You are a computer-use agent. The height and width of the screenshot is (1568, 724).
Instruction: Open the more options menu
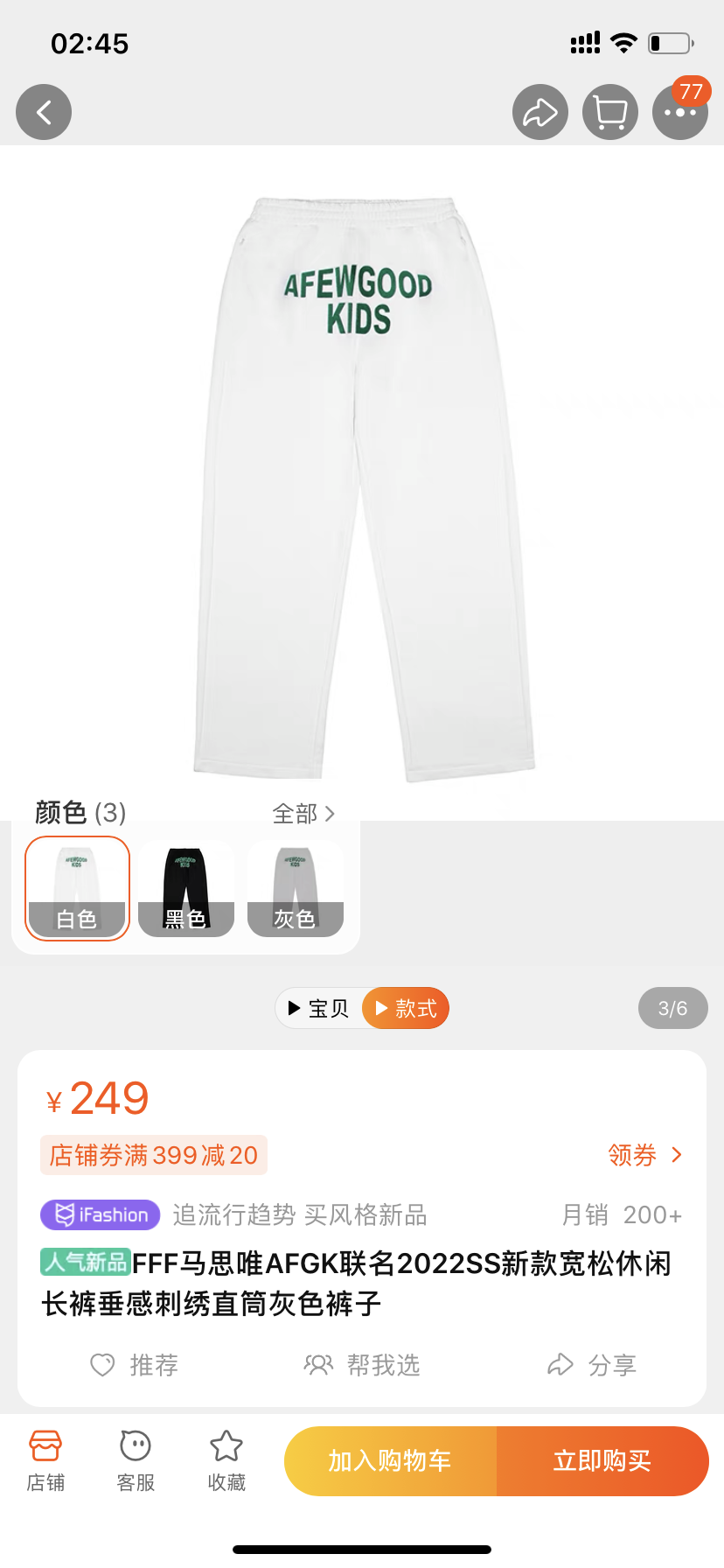click(680, 113)
